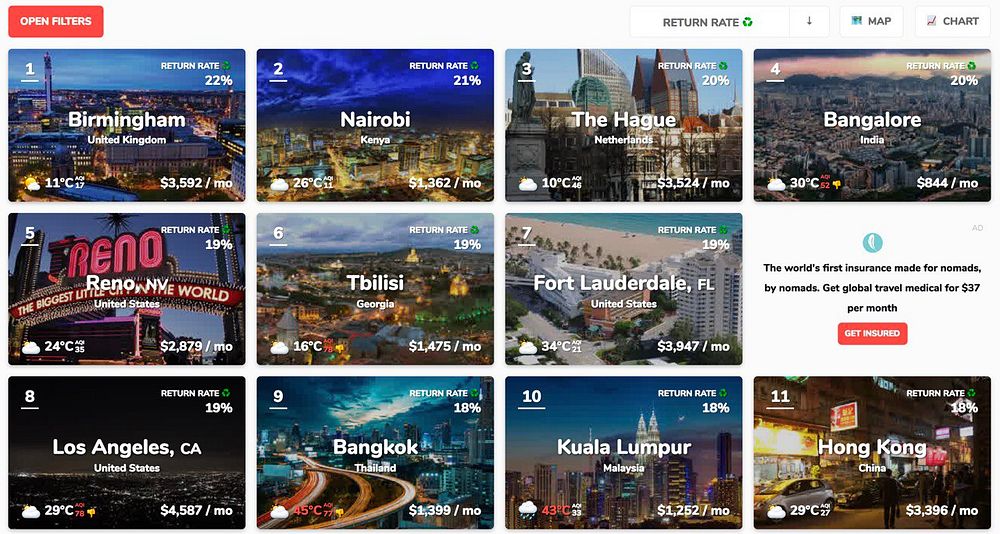The width and height of the screenshot is (1000, 534).
Task: Switch to Chart view
Action: (x=952, y=22)
